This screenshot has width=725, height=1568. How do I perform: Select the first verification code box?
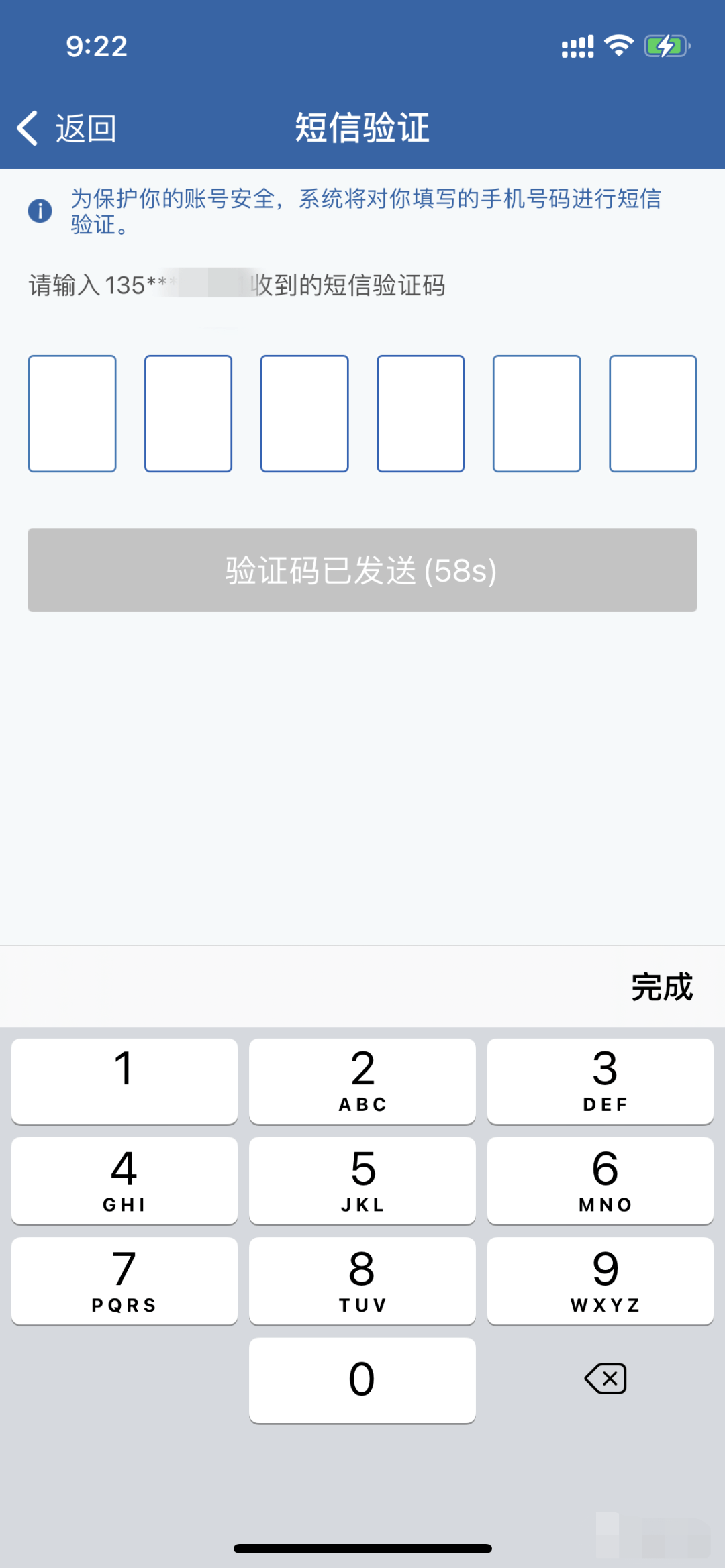click(72, 413)
